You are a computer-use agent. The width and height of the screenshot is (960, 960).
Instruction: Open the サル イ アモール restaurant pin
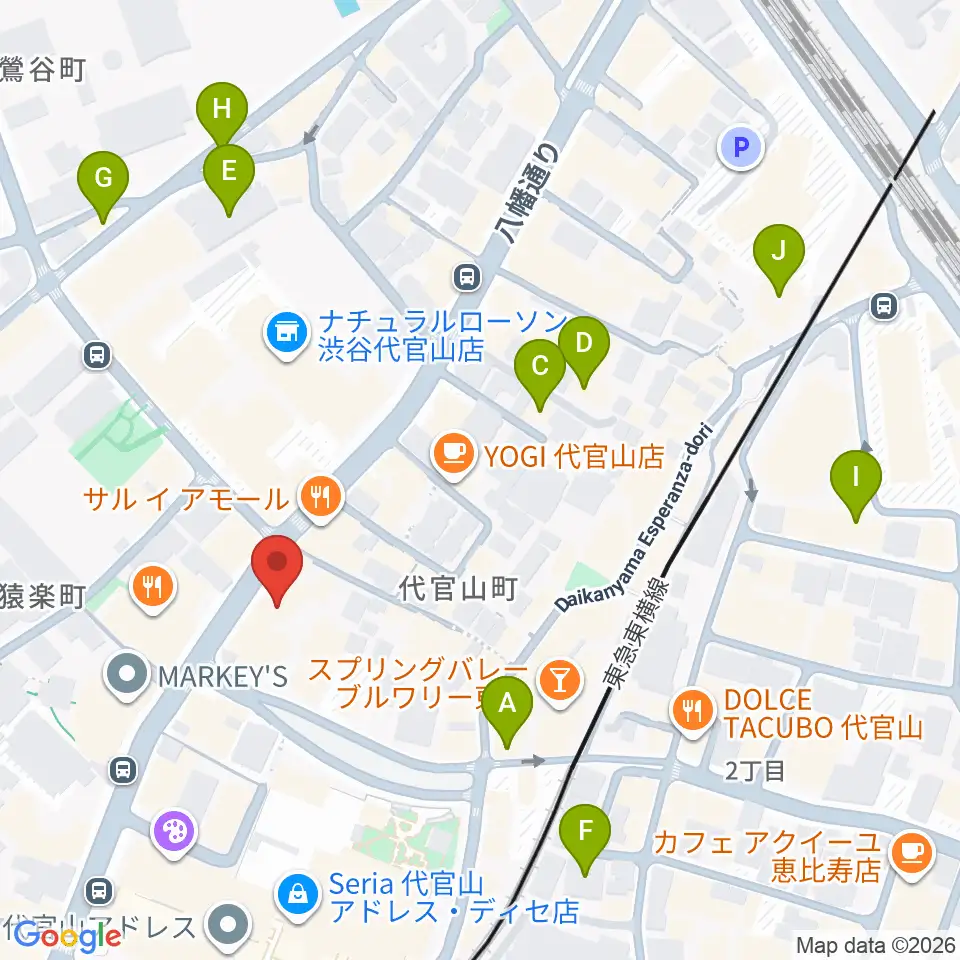pos(321,498)
